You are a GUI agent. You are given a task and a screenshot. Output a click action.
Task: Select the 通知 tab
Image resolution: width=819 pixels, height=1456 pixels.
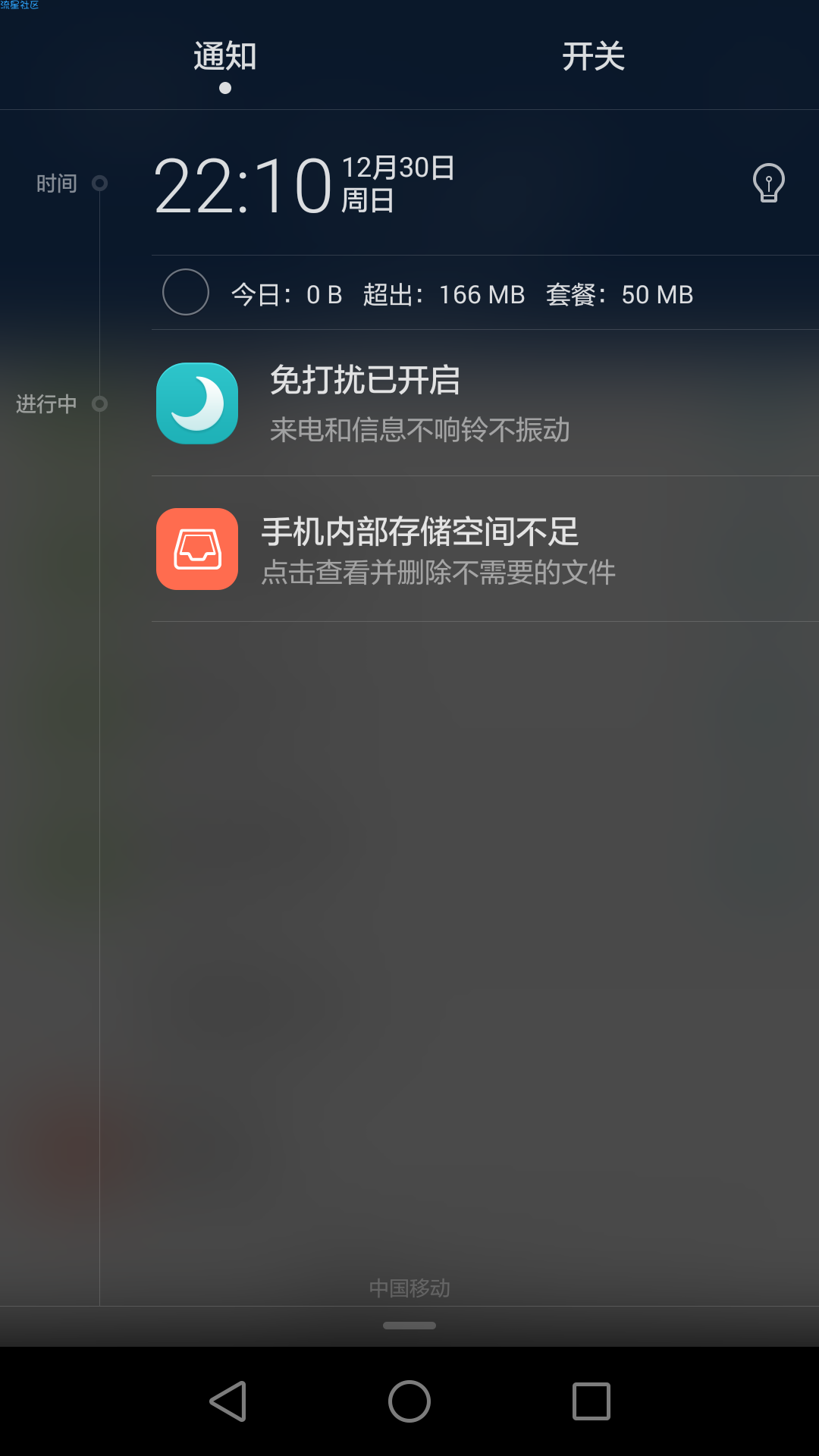pyautogui.click(x=224, y=57)
